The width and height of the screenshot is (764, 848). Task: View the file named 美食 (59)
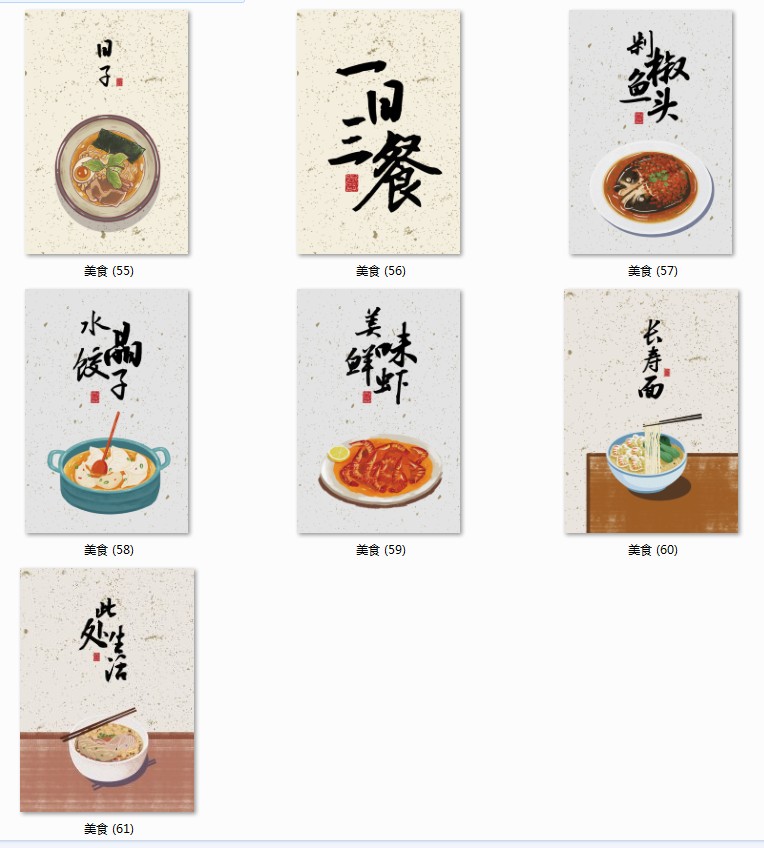click(379, 411)
